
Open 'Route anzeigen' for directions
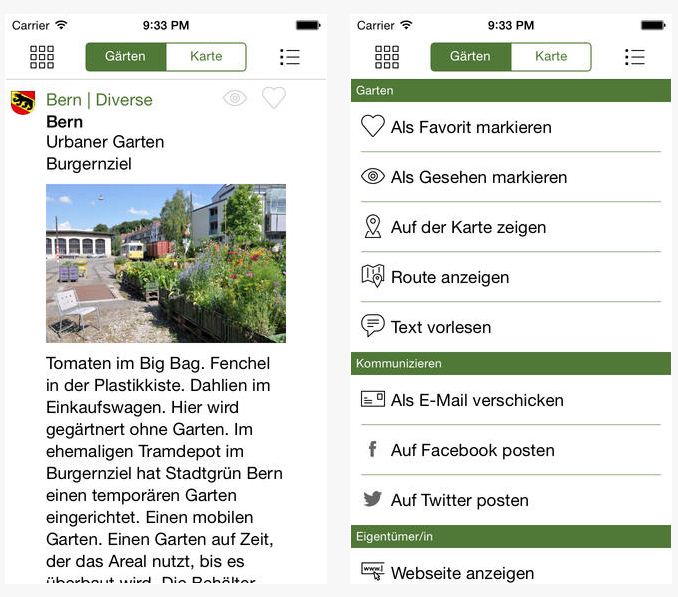(450, 277)
